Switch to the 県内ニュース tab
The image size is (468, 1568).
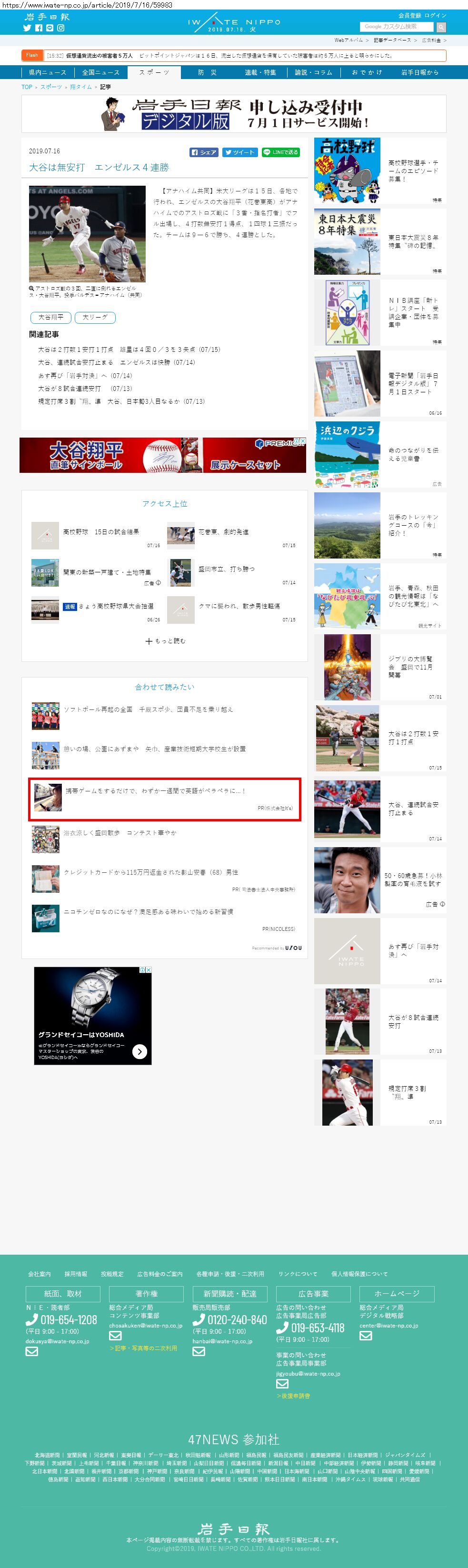48,72
